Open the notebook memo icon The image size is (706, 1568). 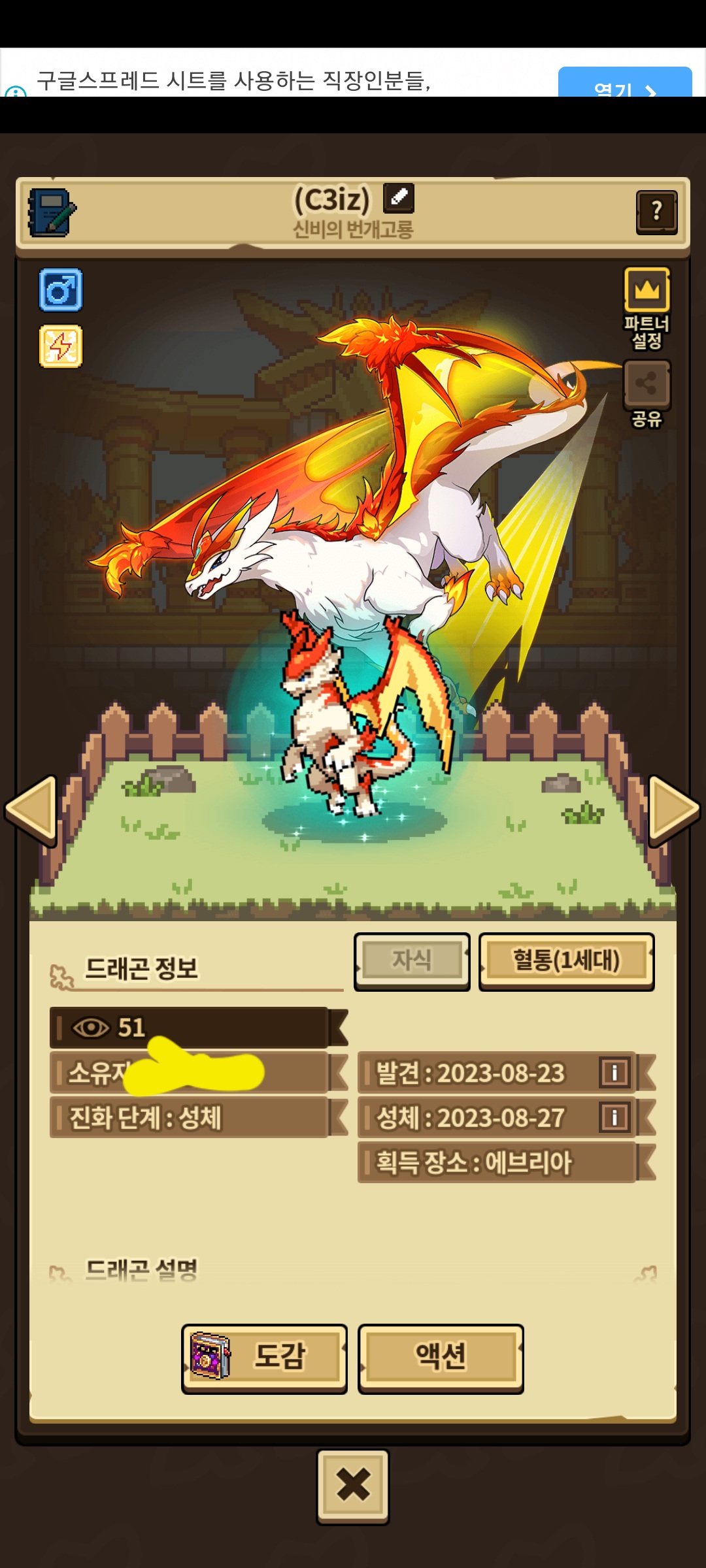click(52, 213)
